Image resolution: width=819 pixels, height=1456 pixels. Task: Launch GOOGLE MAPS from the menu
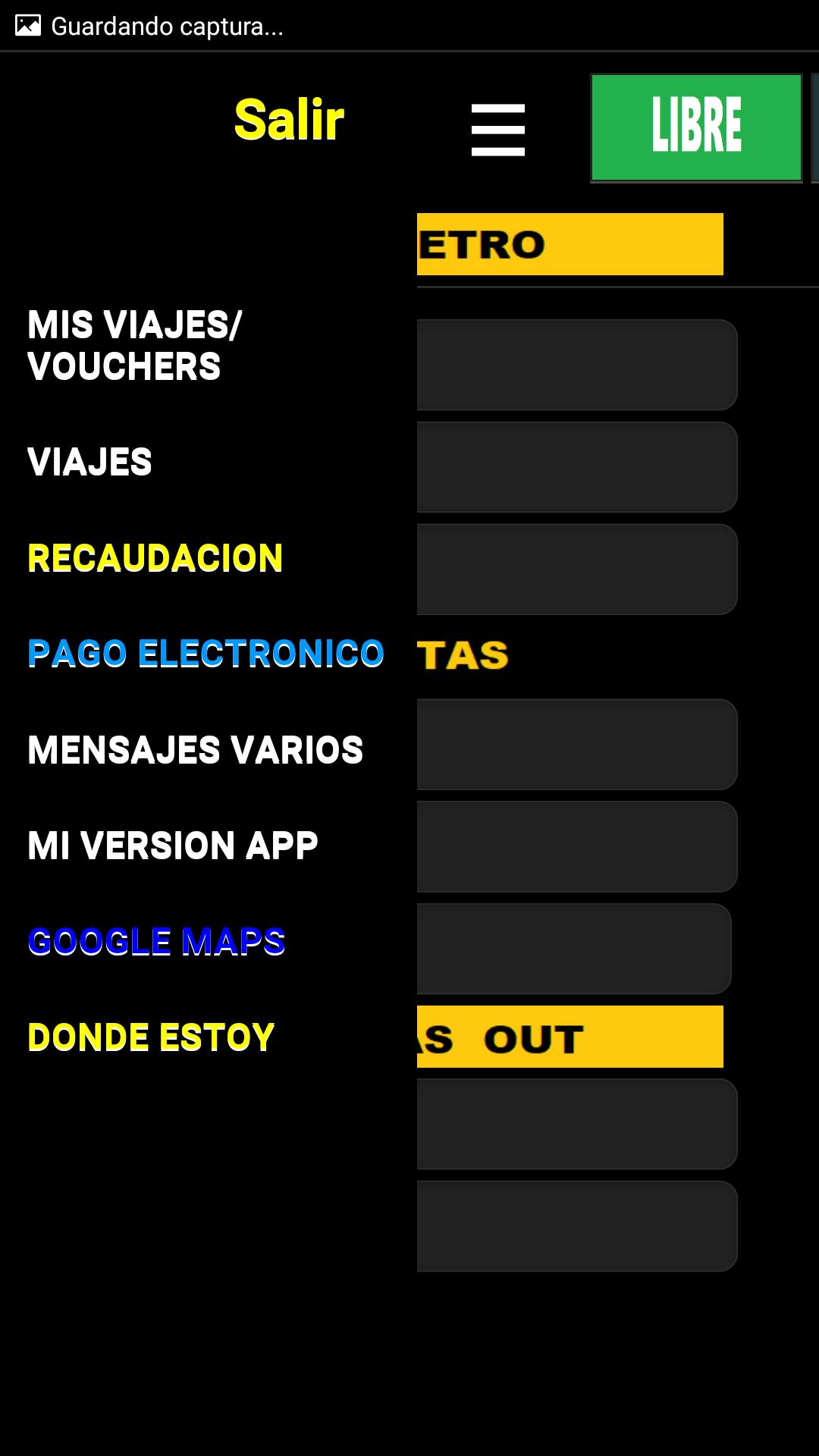tap(155, 940)
